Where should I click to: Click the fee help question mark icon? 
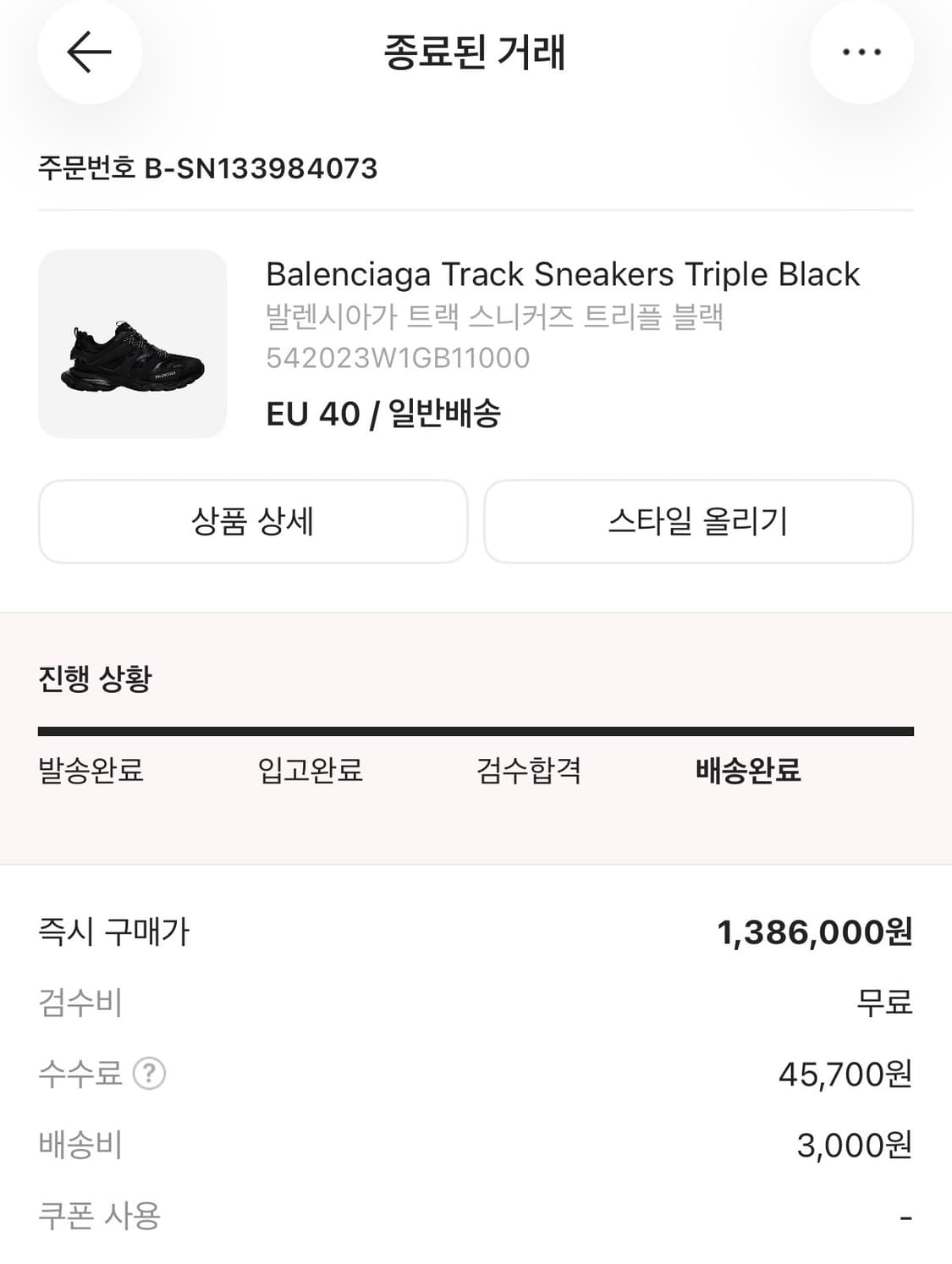point(149,1075)
